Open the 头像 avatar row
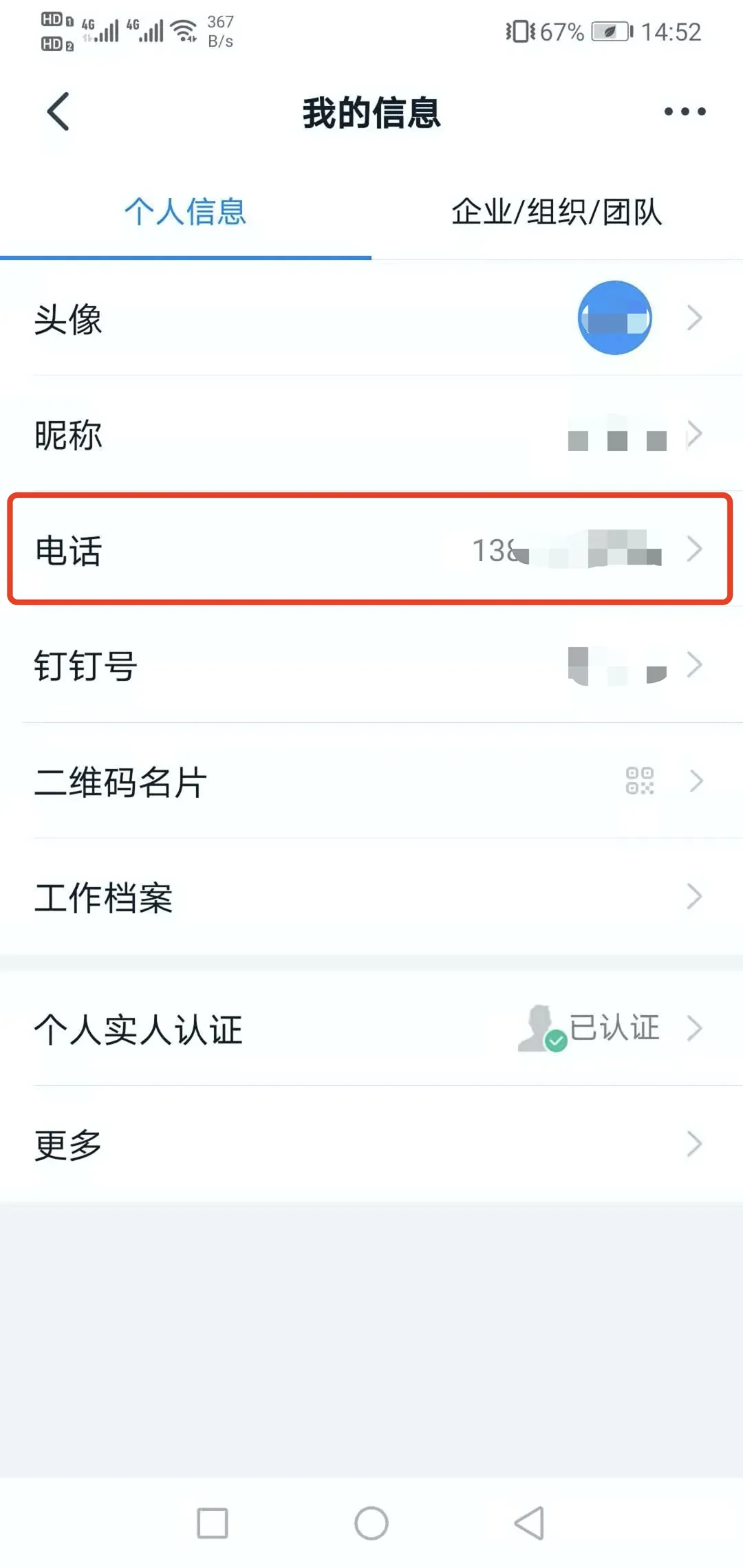 pos(371,318)
